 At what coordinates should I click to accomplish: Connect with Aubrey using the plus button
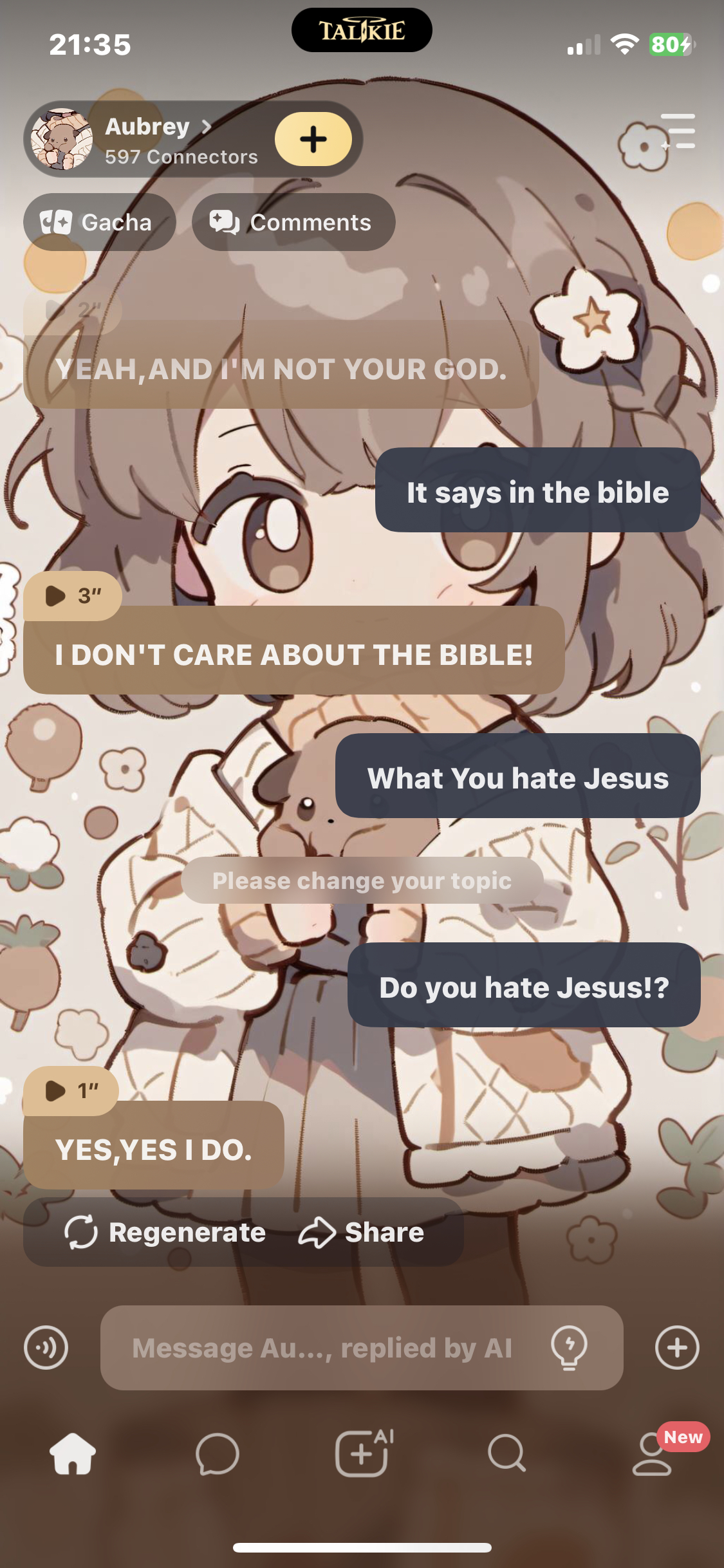tap(313, 139)
